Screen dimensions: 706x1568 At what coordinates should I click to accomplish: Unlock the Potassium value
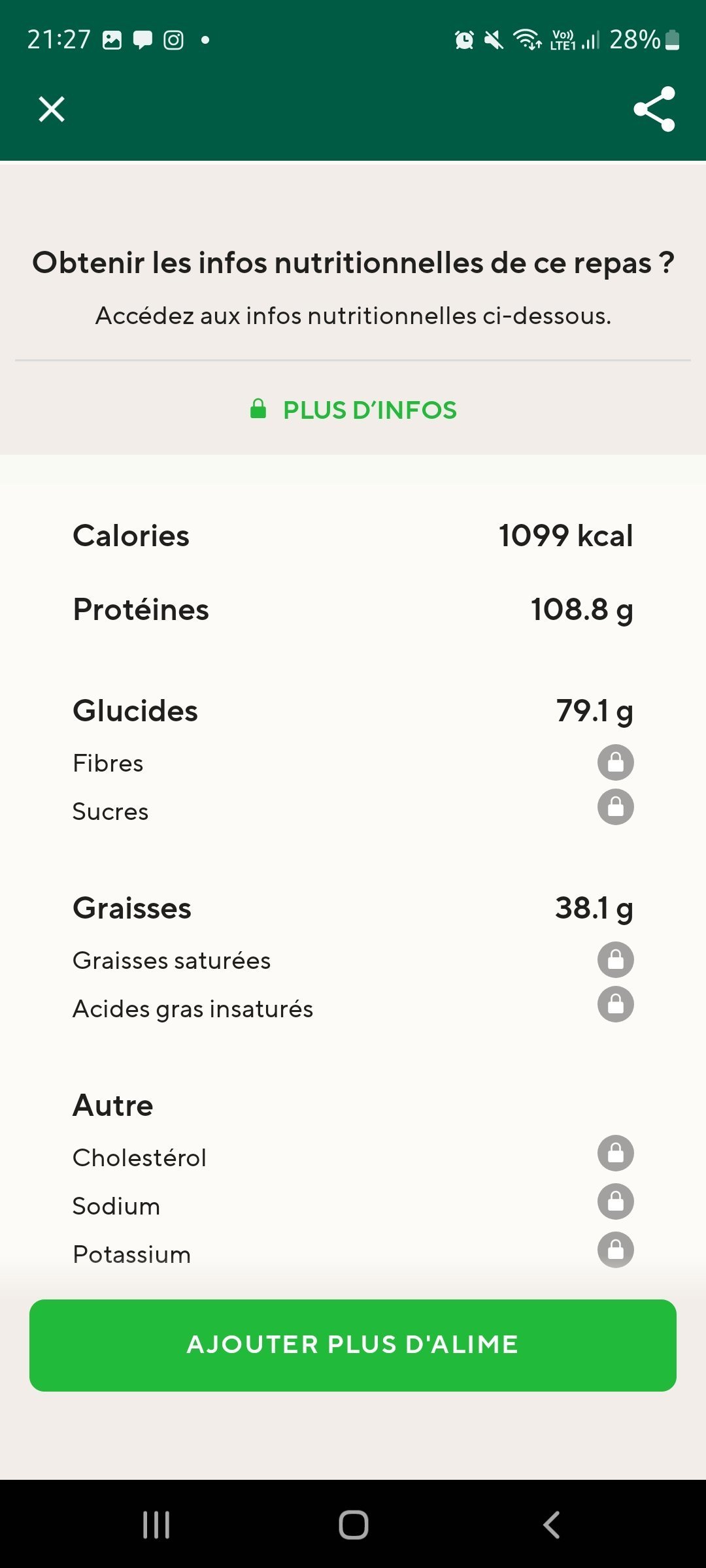click(x=615, y=1250)
